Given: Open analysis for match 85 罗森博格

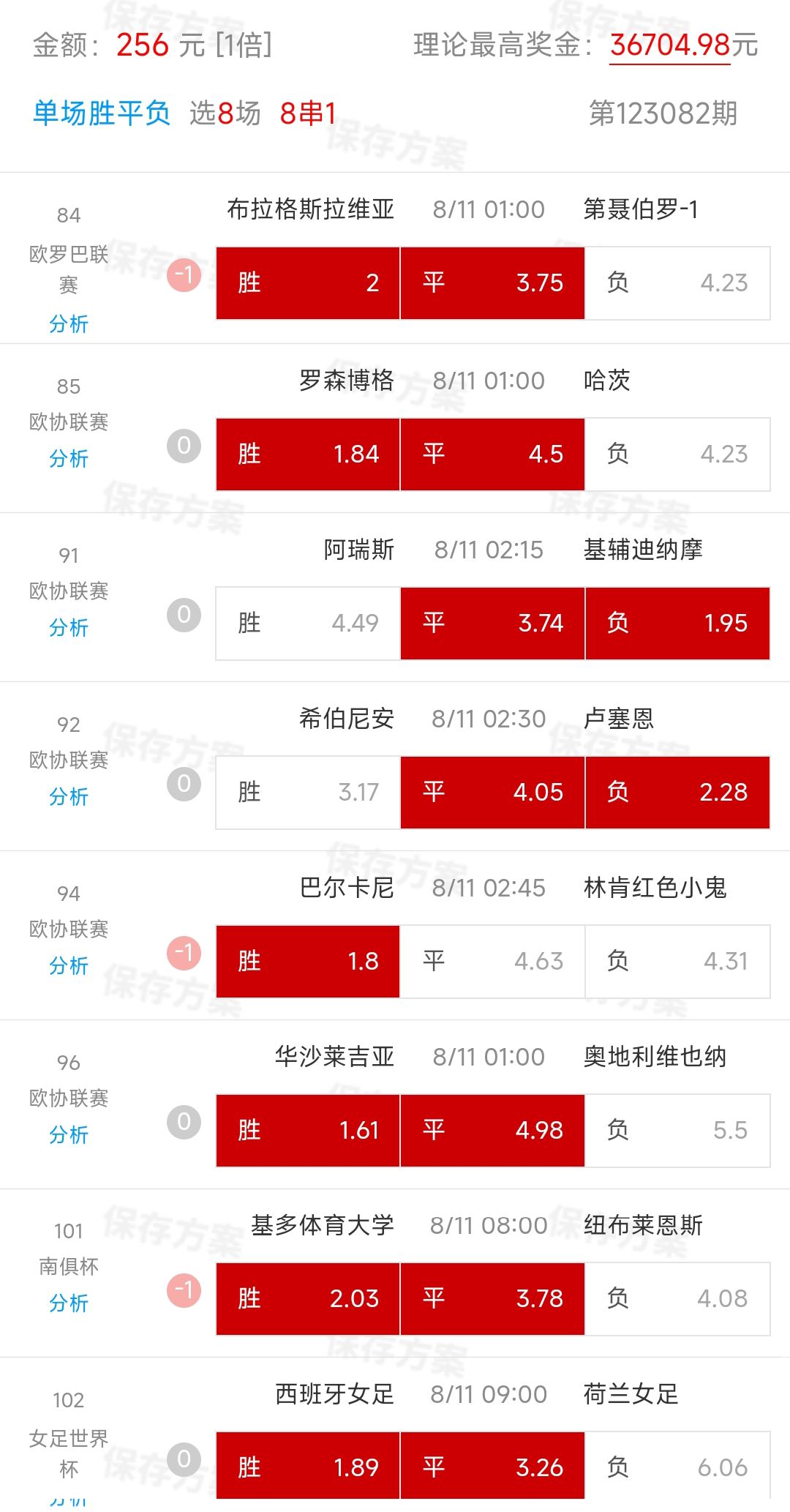Looking at the screenshot, I should pos(68,458).
